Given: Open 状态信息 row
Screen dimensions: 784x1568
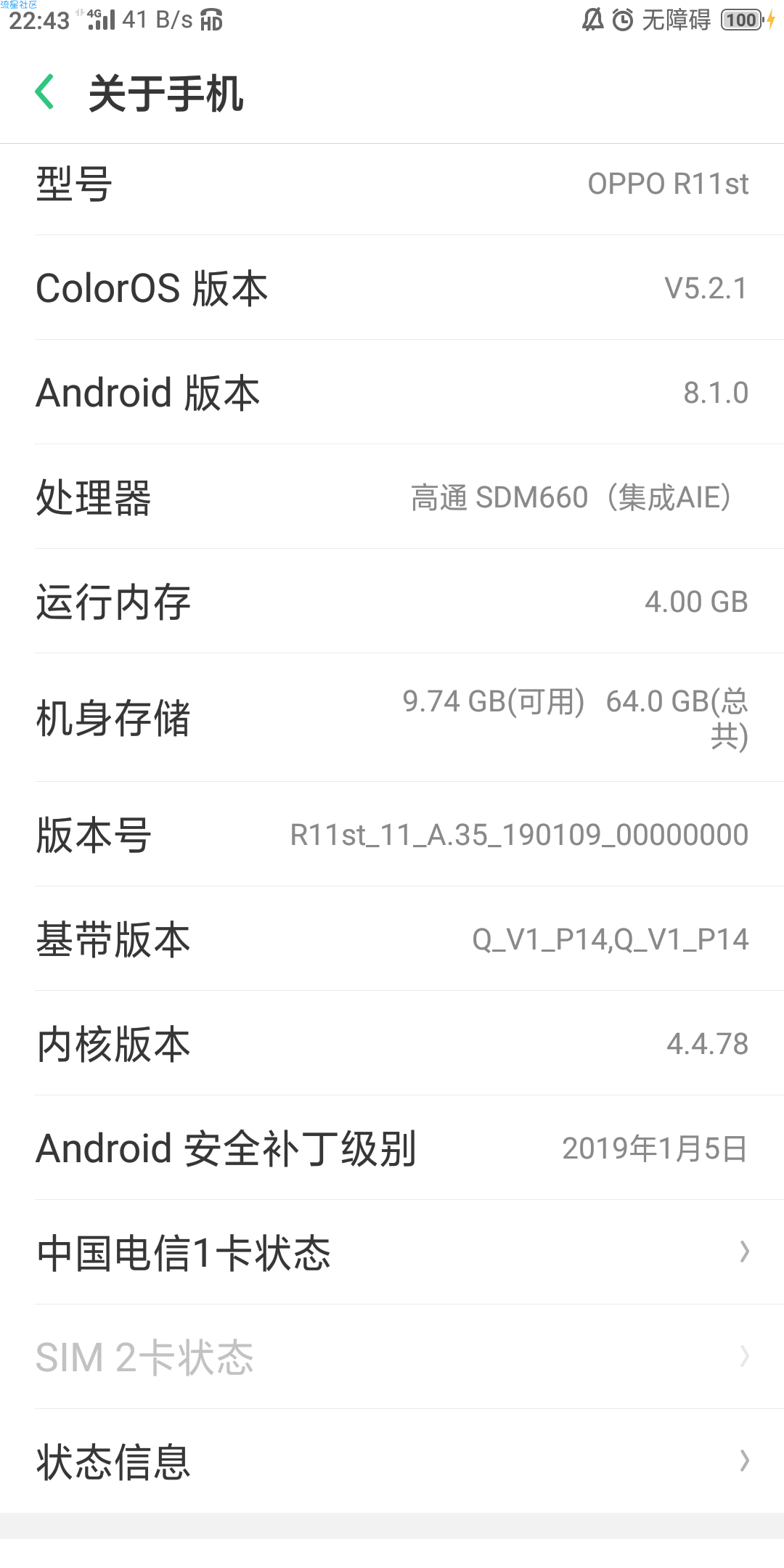Looking at the screenshot, I should click(392, 1461).
